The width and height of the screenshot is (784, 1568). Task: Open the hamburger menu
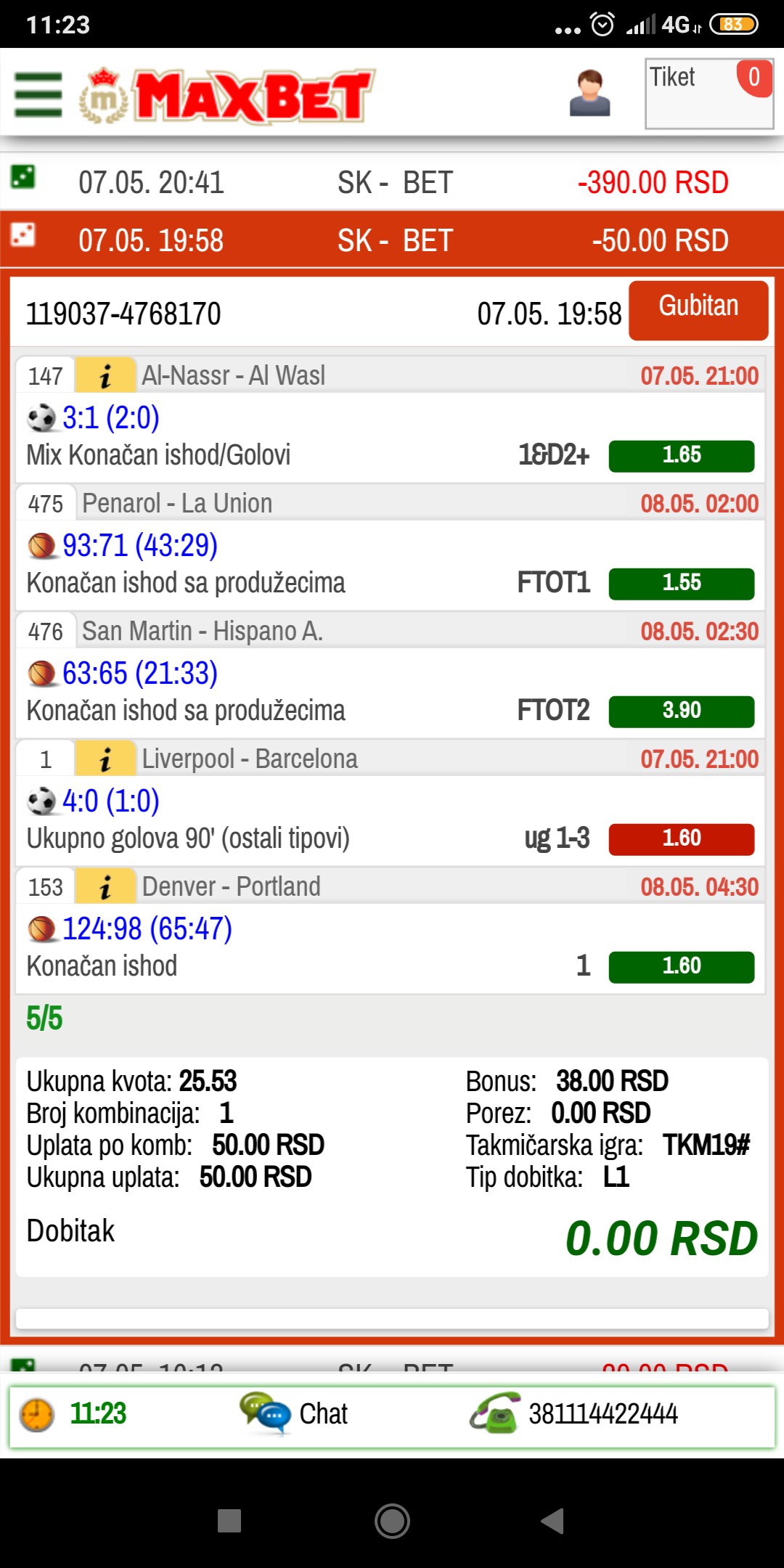pos(38,94)
